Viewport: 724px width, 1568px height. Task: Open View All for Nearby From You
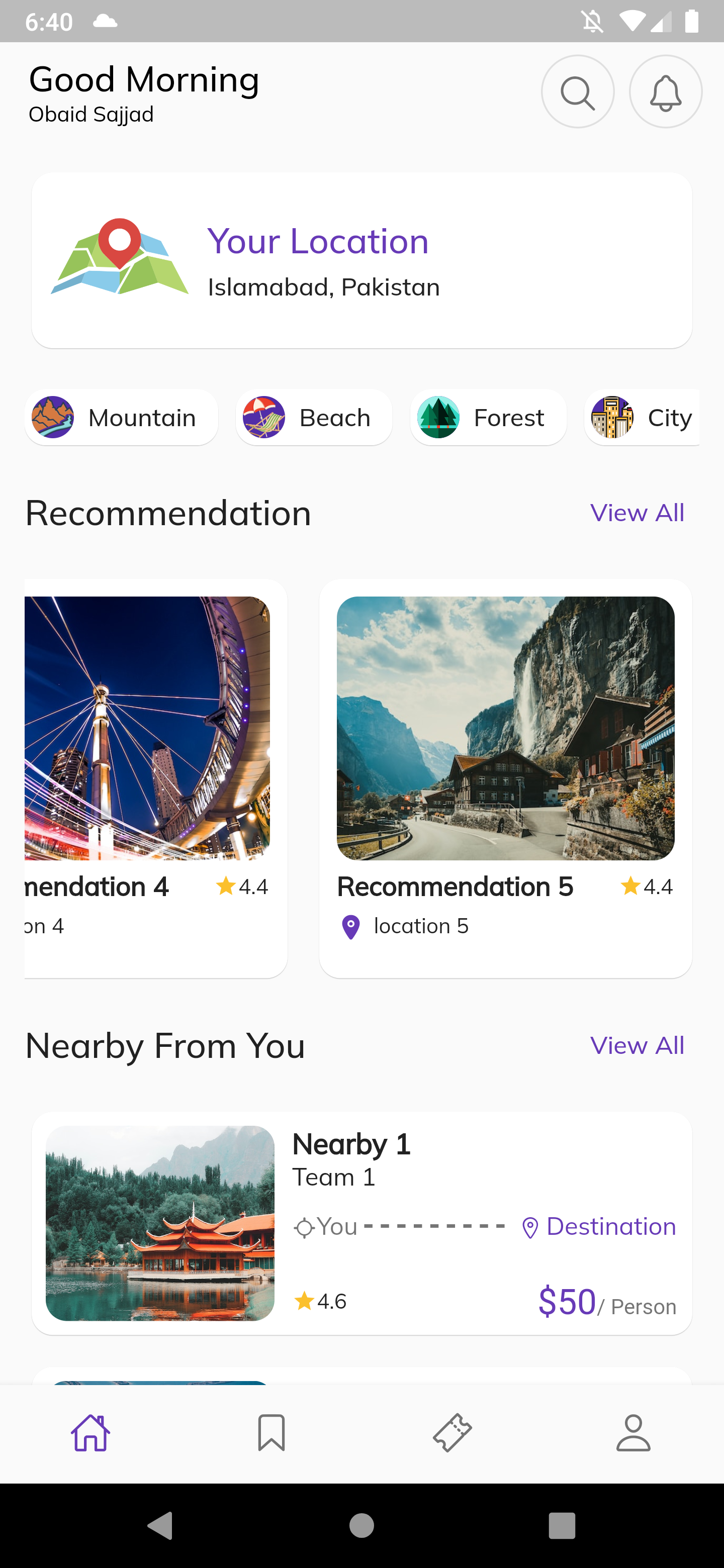pyautogui.click(x=637, y=1045)
